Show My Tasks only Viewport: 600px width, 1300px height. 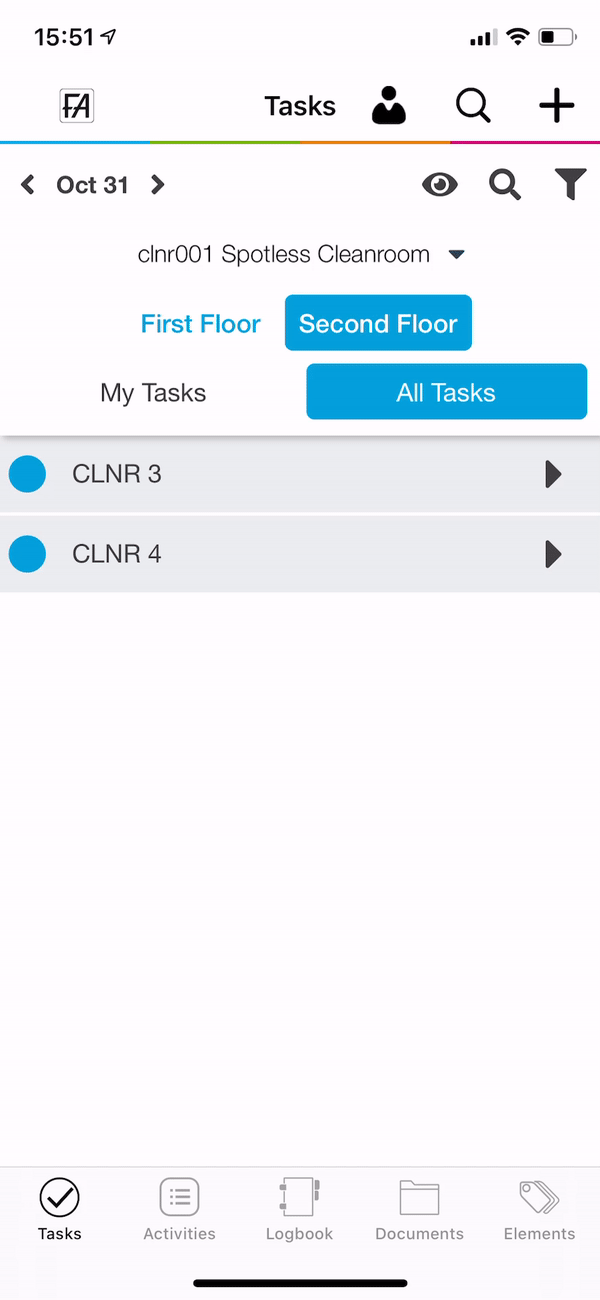point(153,393)
